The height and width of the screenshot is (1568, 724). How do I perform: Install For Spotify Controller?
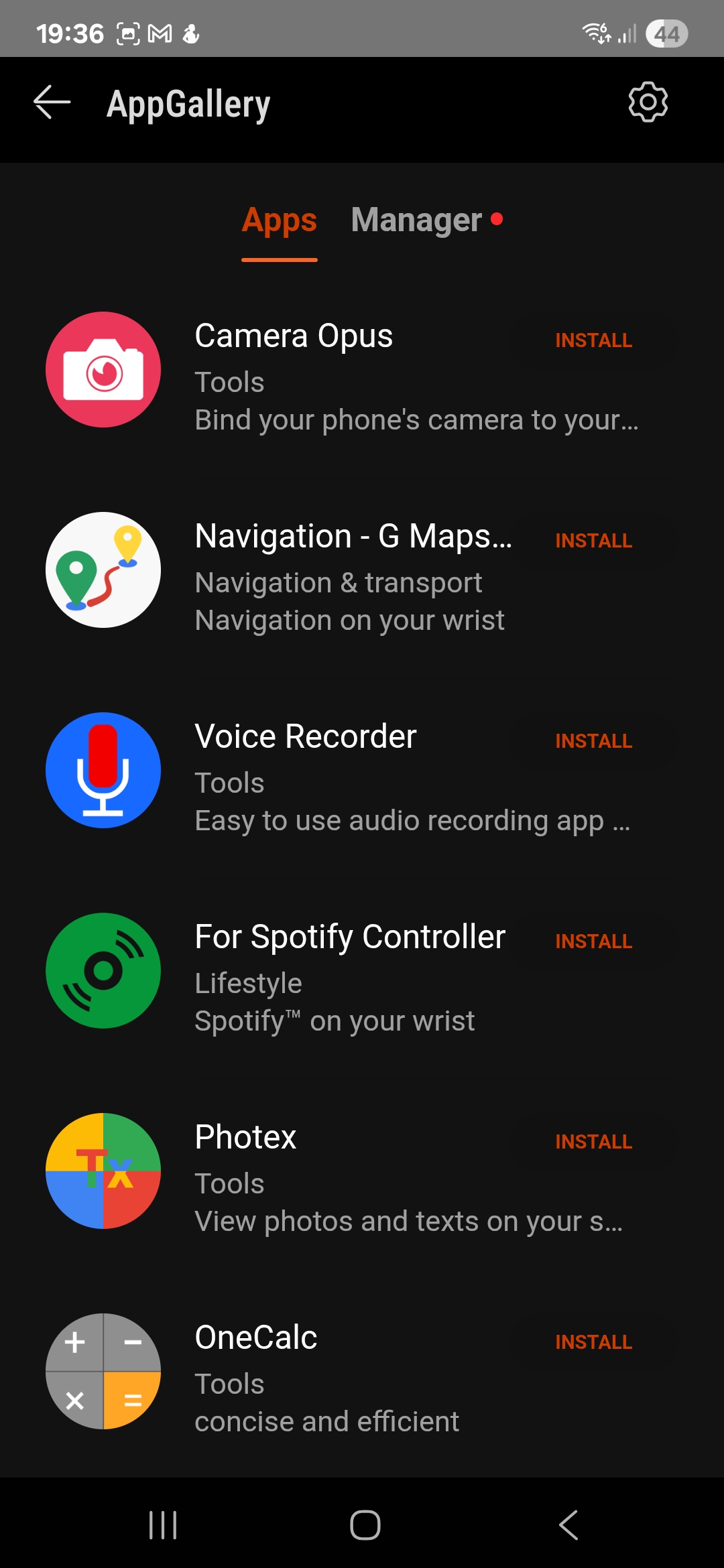point(593,941)
